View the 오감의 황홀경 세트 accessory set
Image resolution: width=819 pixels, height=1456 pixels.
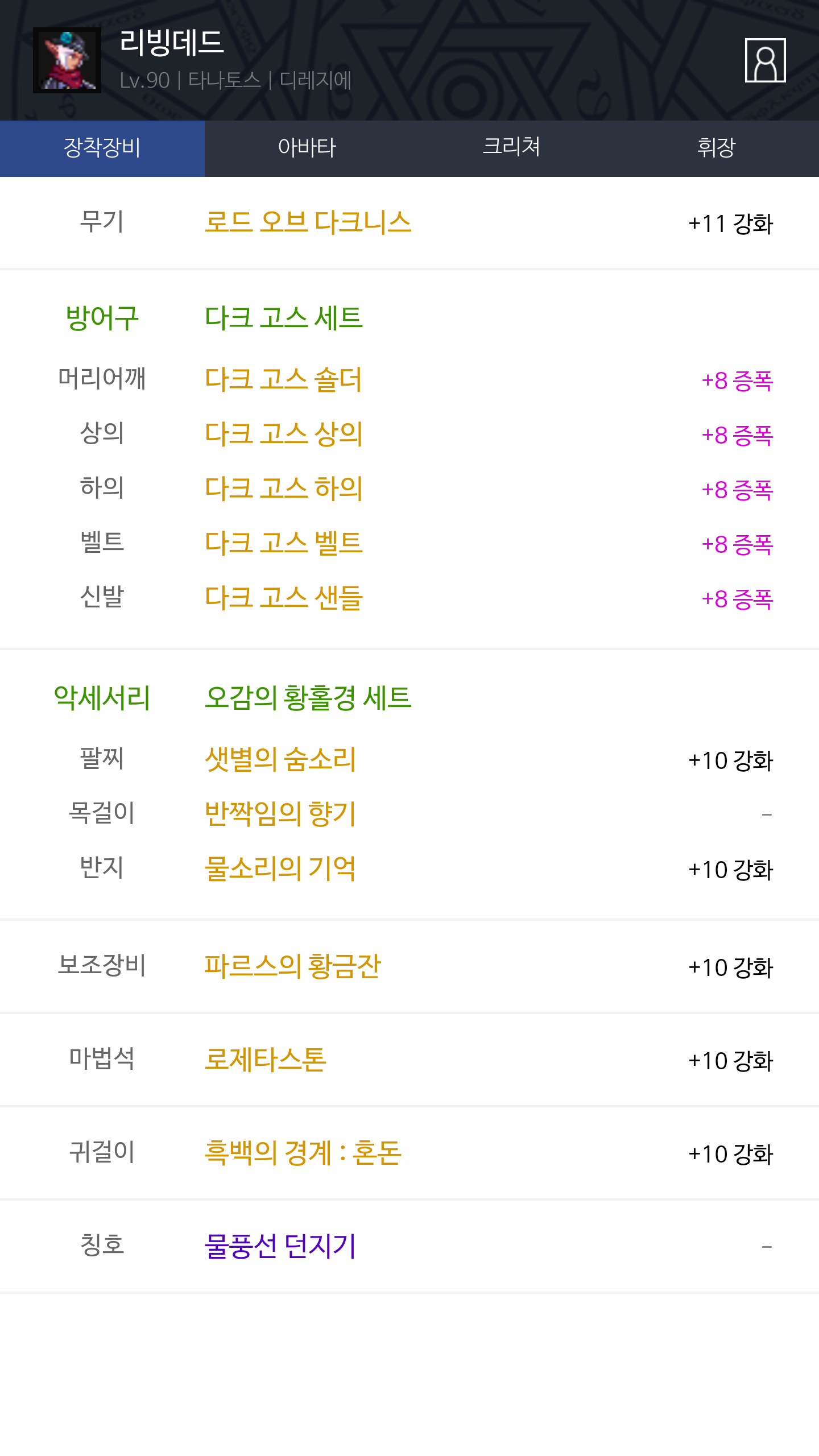(308, 697)
